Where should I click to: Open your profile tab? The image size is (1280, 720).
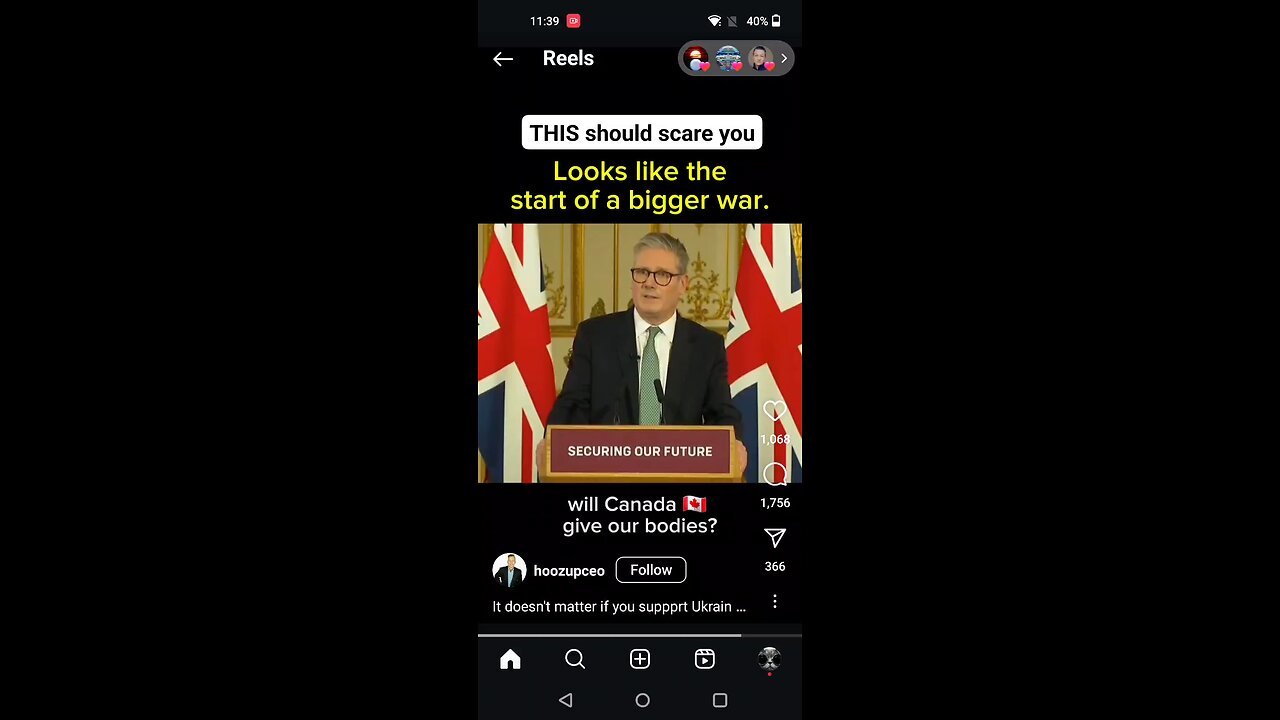pyautogui.click(x=769, y=659)
